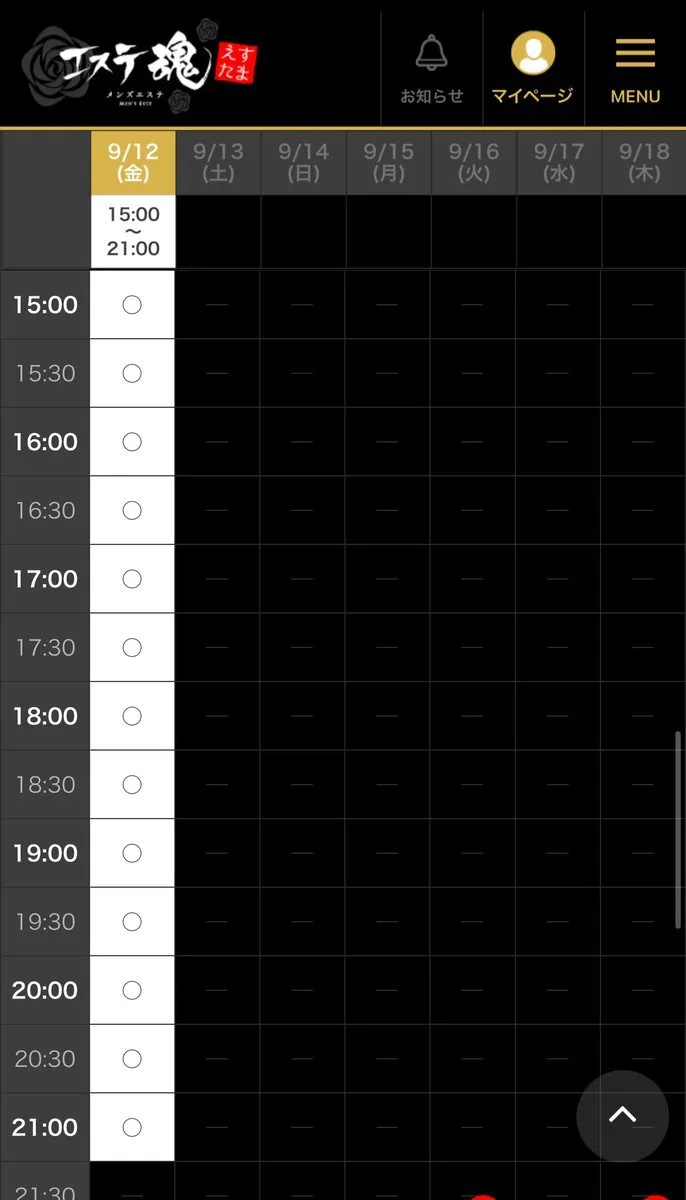Pick the 20:30 available slot
686x1200 pixels.
click(x=132, y=1058)
